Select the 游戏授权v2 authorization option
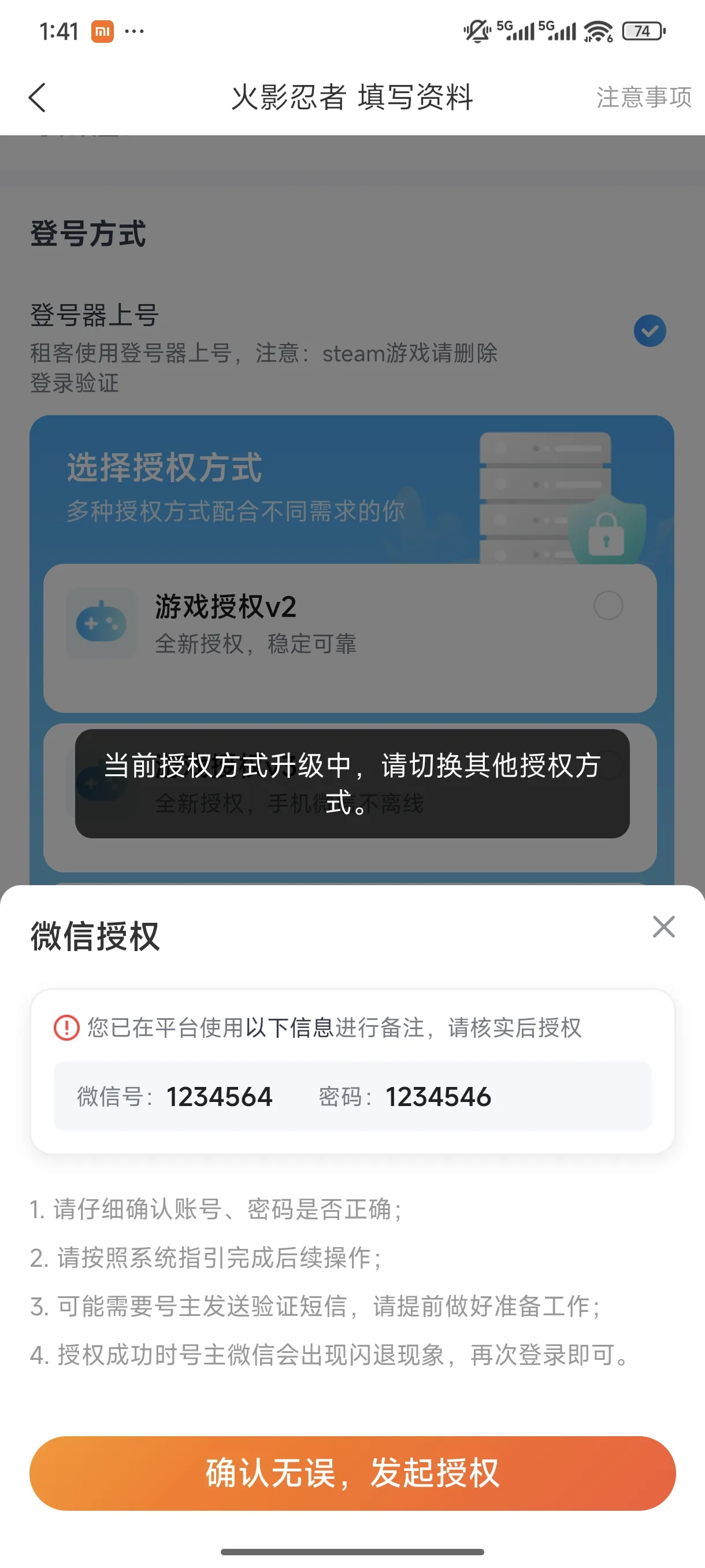 tap(608, 606)
